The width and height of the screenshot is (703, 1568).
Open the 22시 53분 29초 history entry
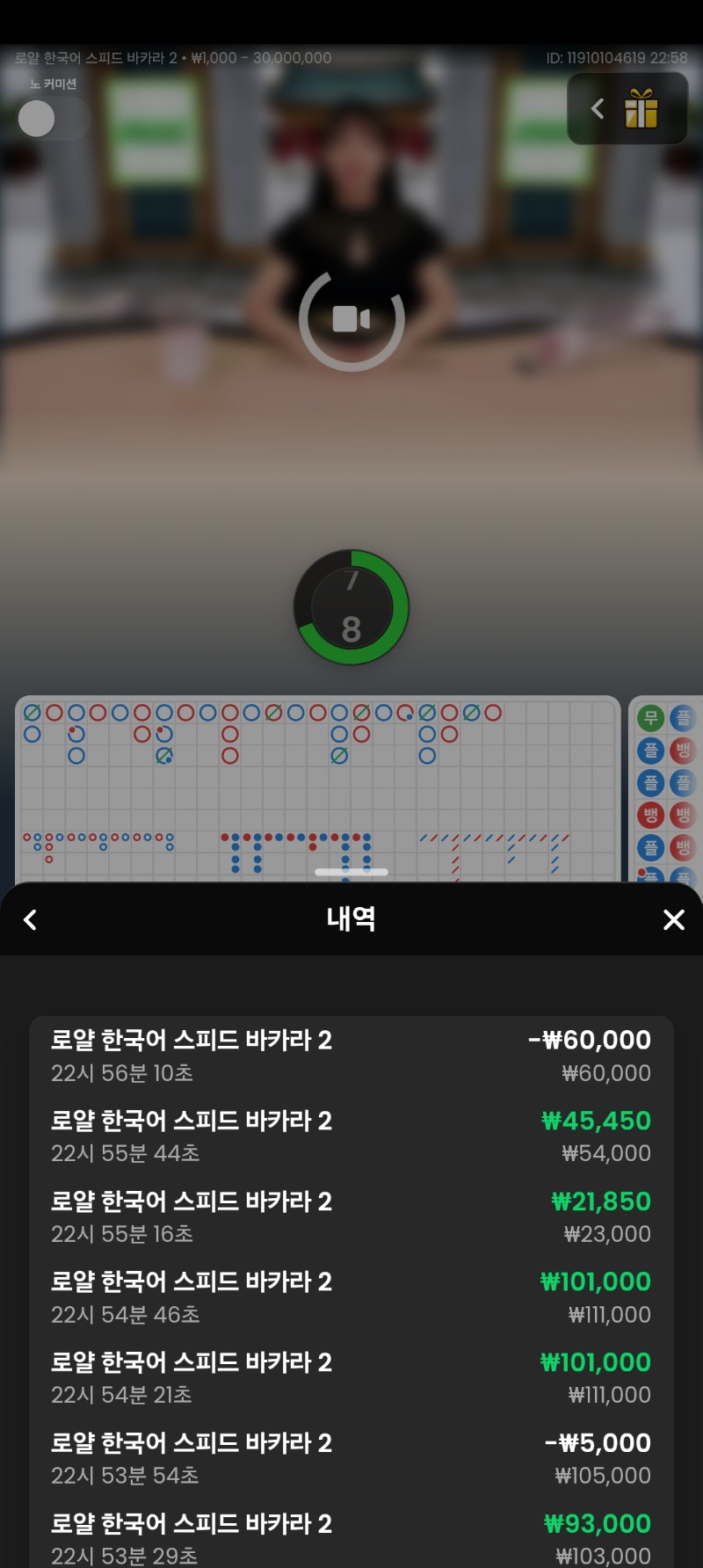351,1538
